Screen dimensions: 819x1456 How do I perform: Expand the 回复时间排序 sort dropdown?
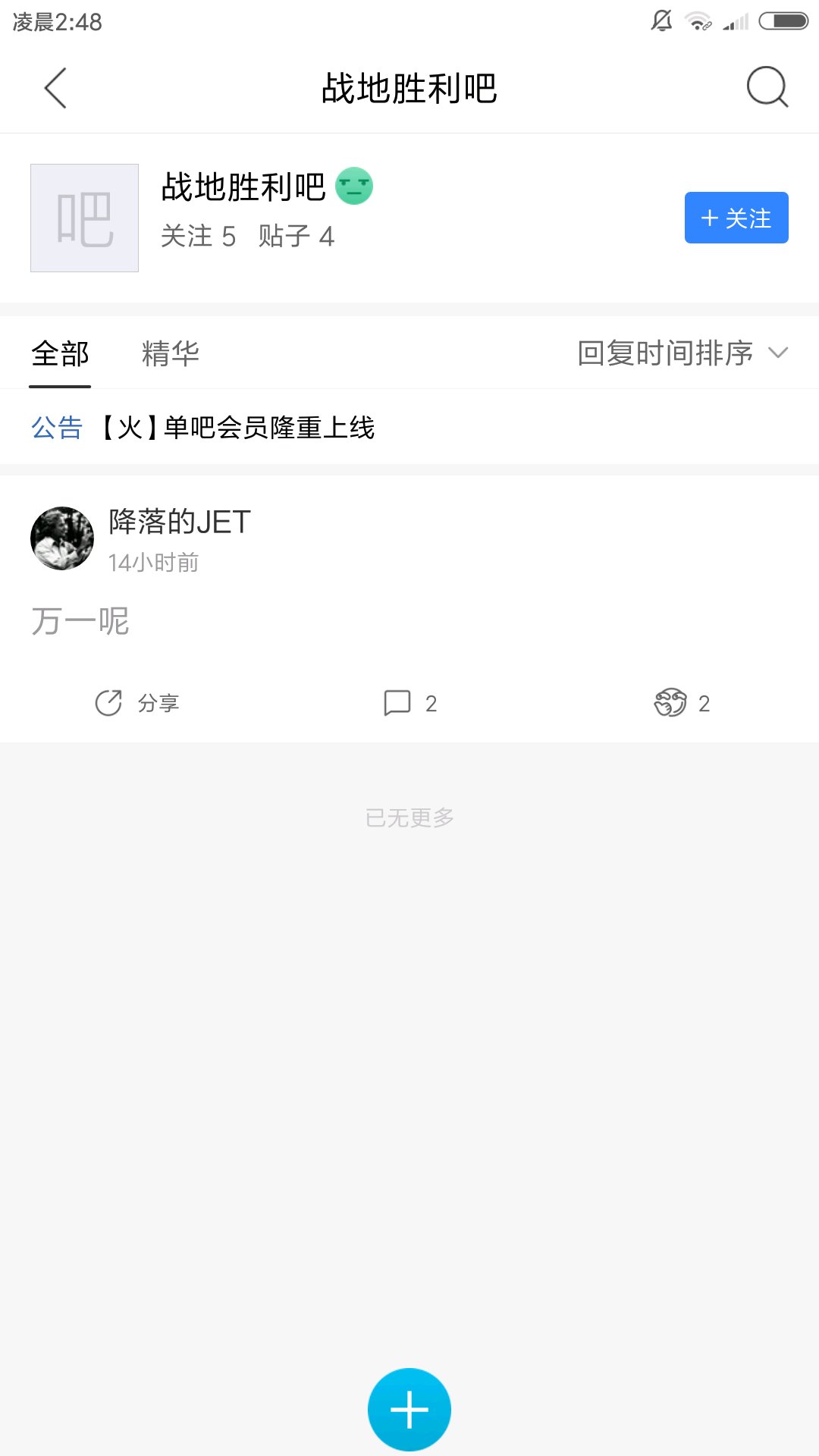pos(682,353)
